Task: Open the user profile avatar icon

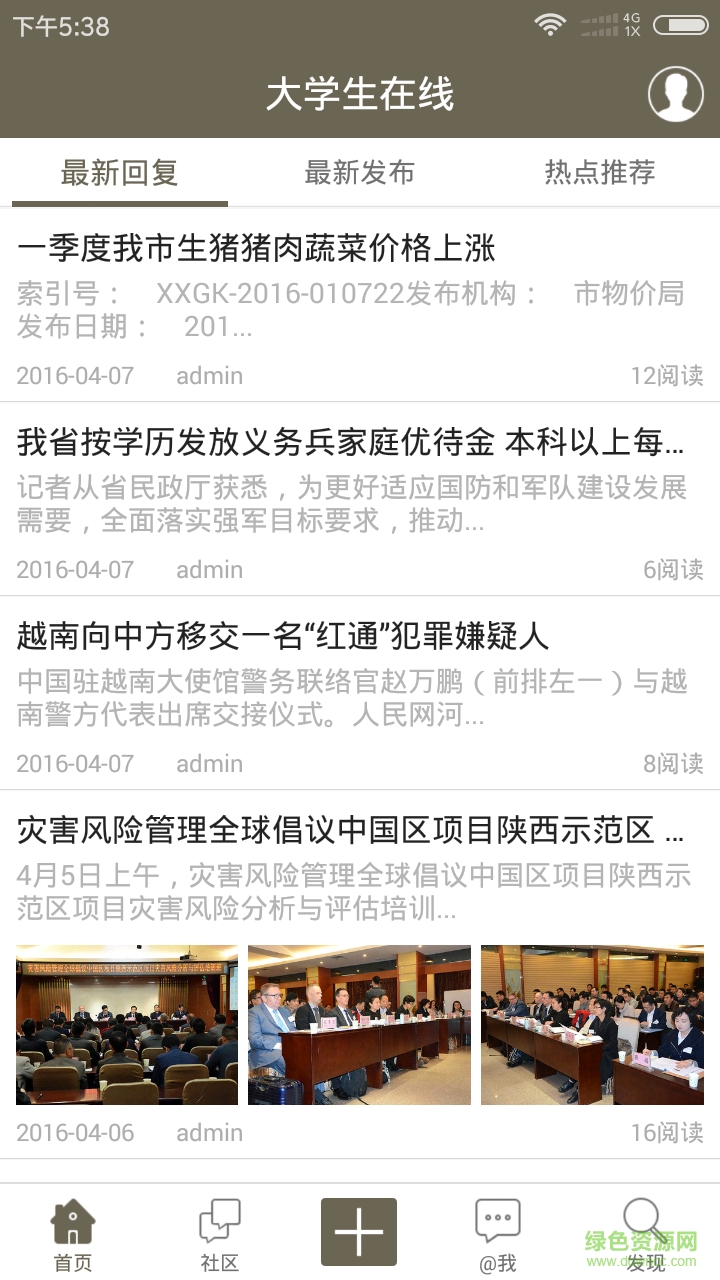Action: click(x=674, y=94)
